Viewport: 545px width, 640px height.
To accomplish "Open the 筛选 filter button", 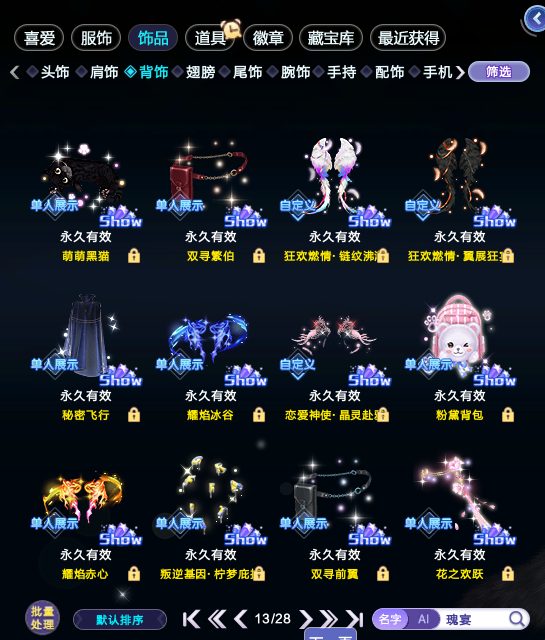I will 498,72.
